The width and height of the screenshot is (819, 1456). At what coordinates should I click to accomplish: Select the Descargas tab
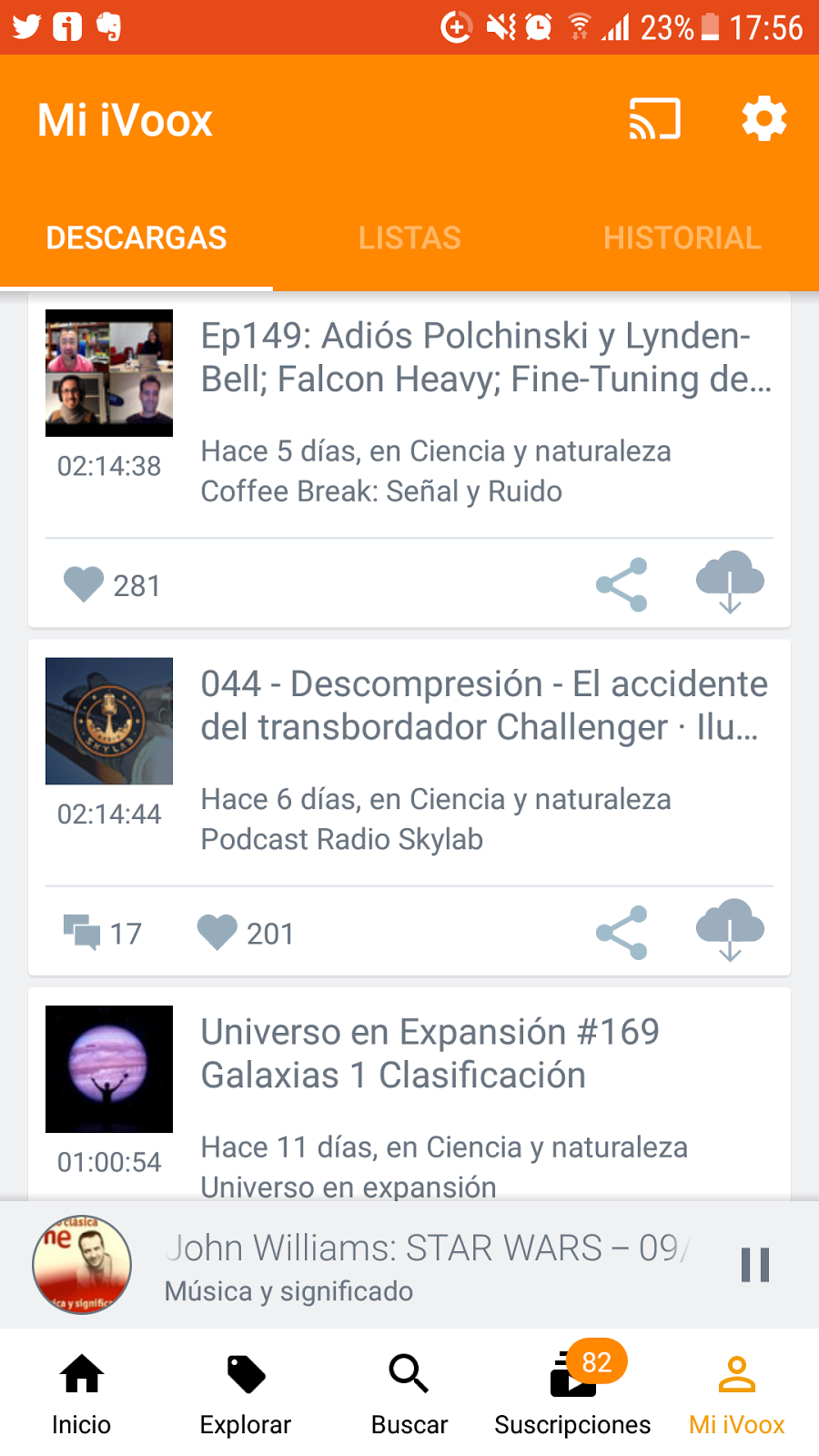[x=136, y=238]
